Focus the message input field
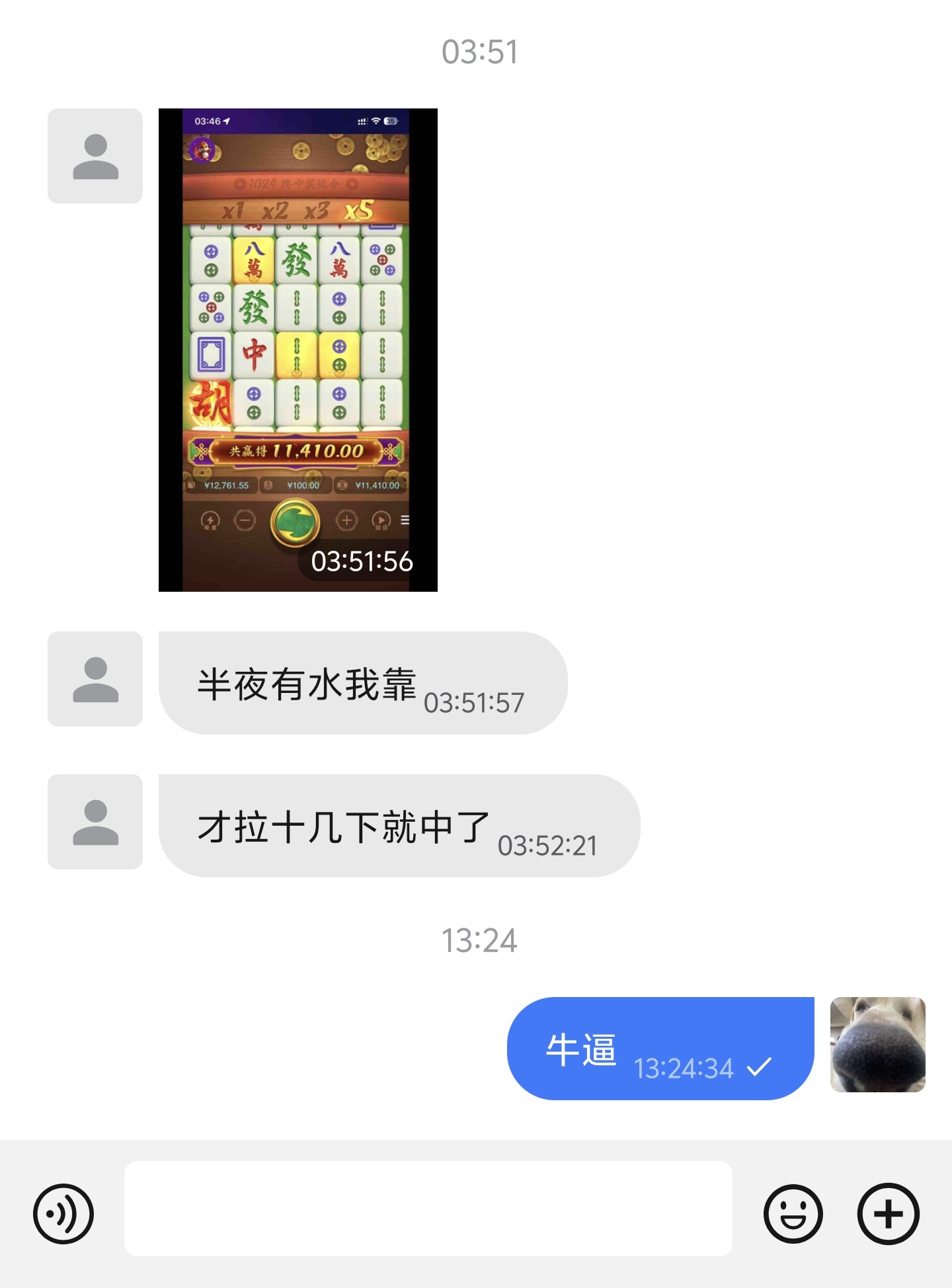 [428, 1209]
